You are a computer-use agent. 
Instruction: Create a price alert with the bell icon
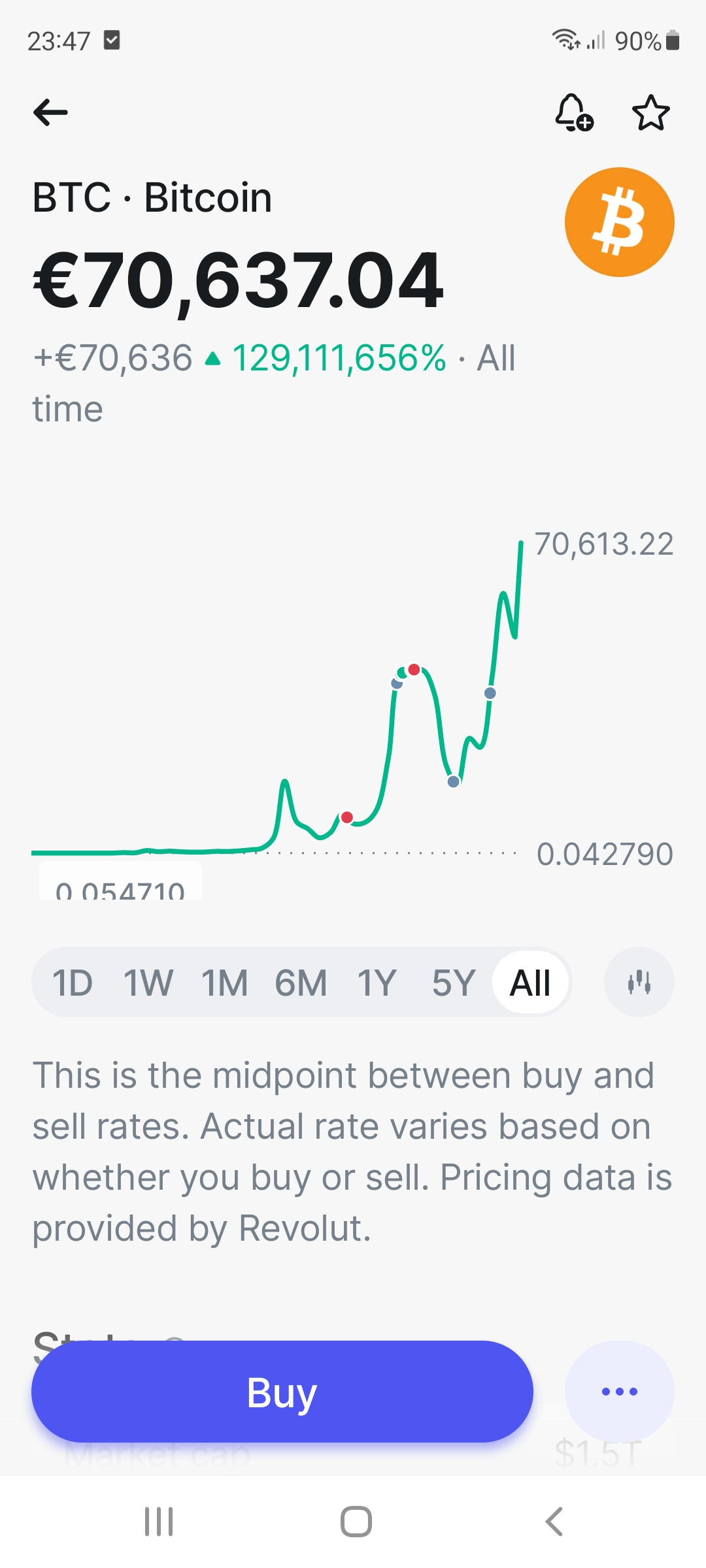point(574,112)
